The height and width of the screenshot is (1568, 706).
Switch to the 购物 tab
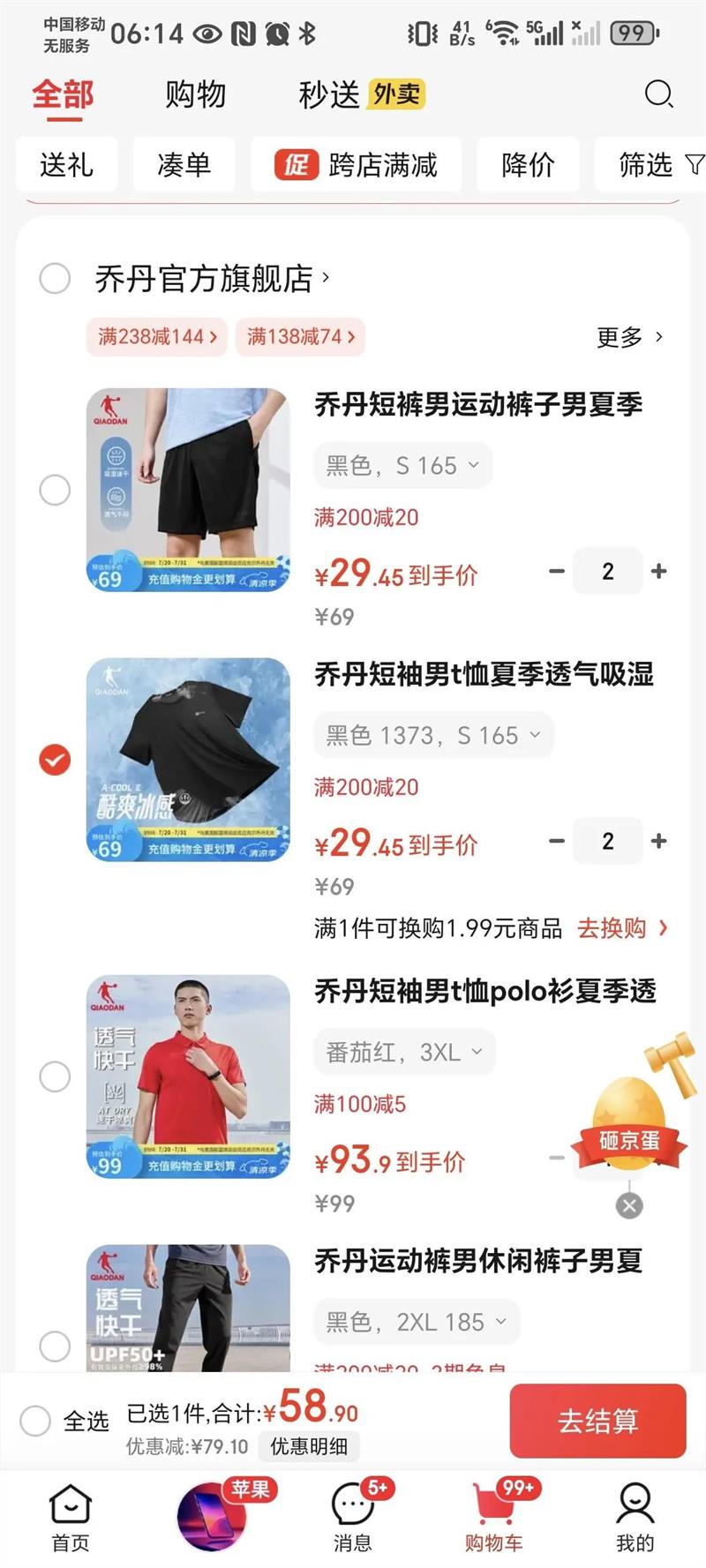pos(195,94)
